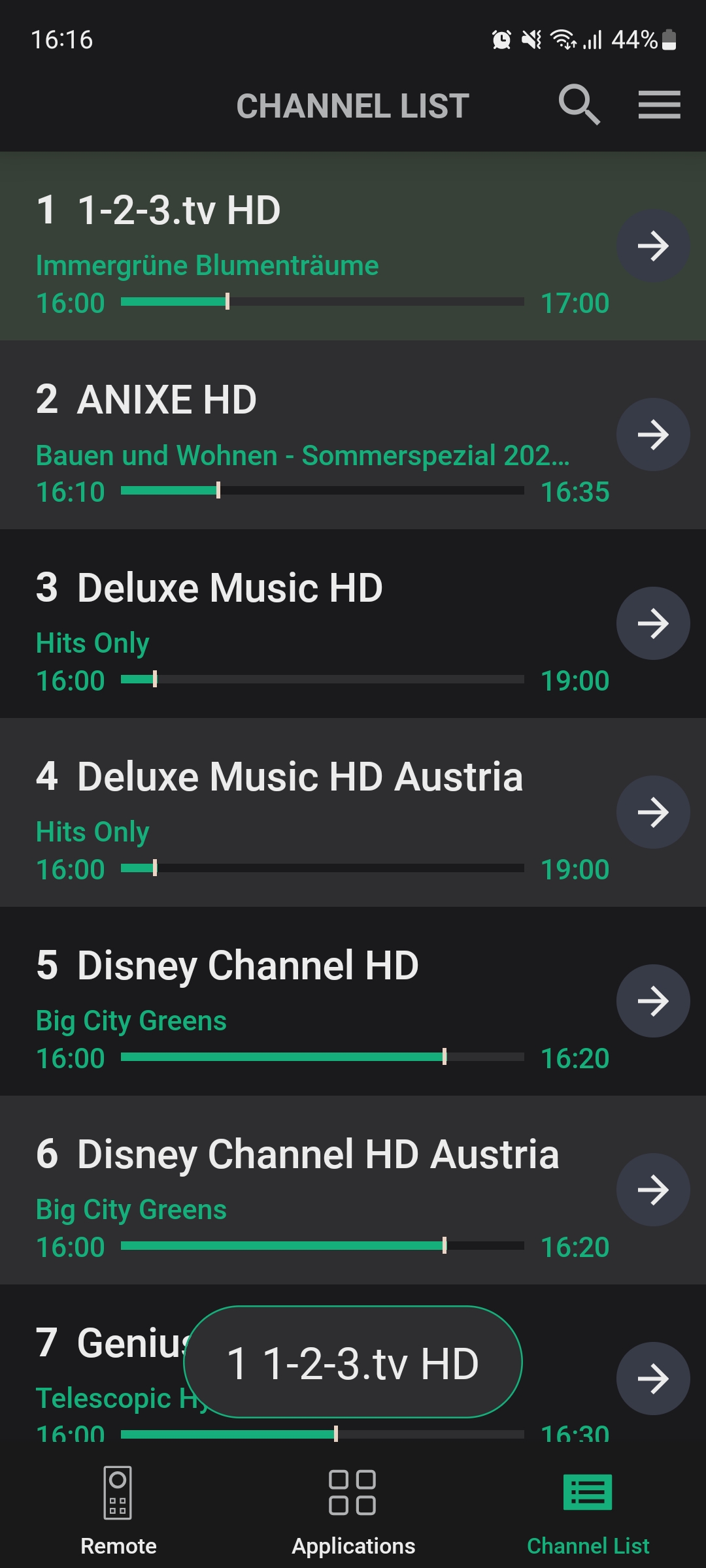Open the search icon

580,105
